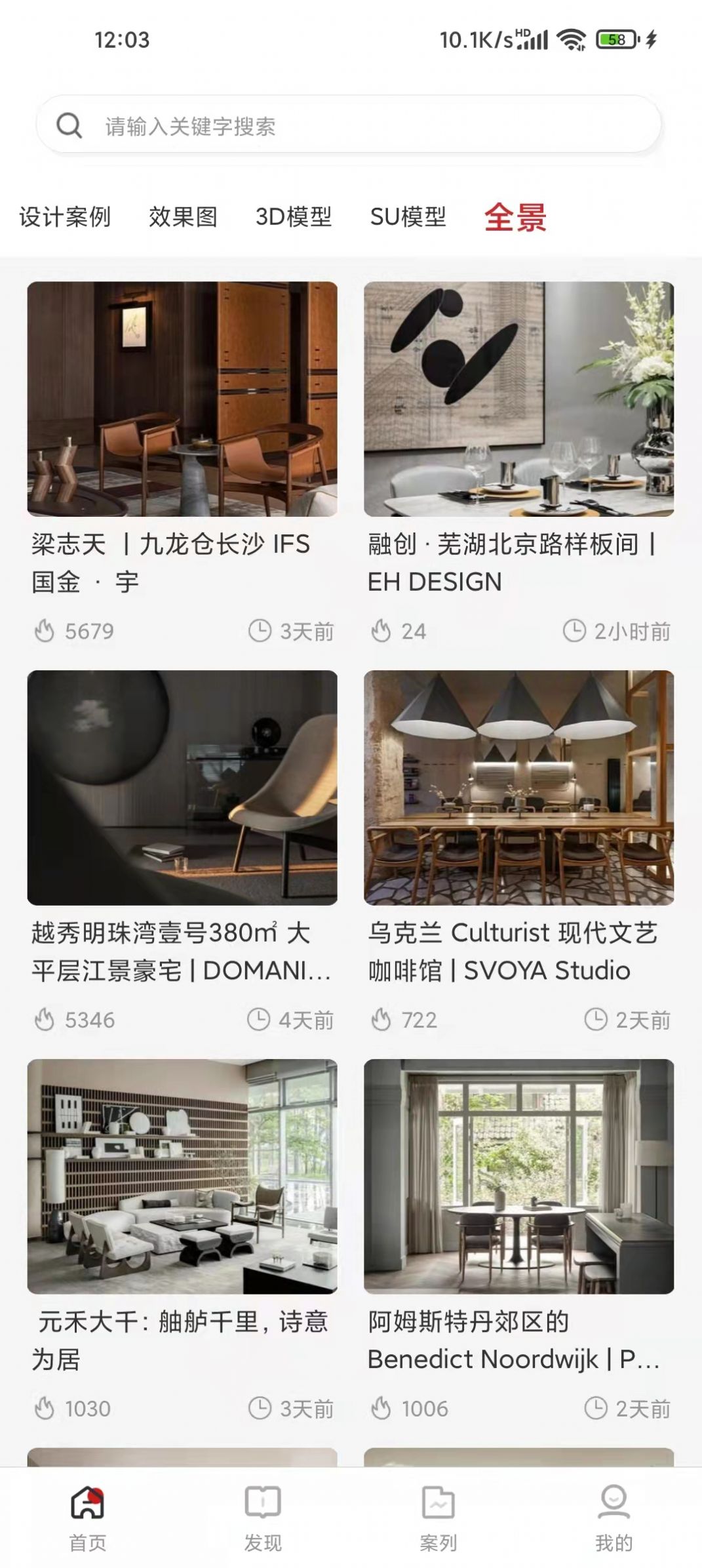Select the 3D模型 tab
This screenshot has width=702, height=1568.
pyautogui.click(x=294, y=216)
